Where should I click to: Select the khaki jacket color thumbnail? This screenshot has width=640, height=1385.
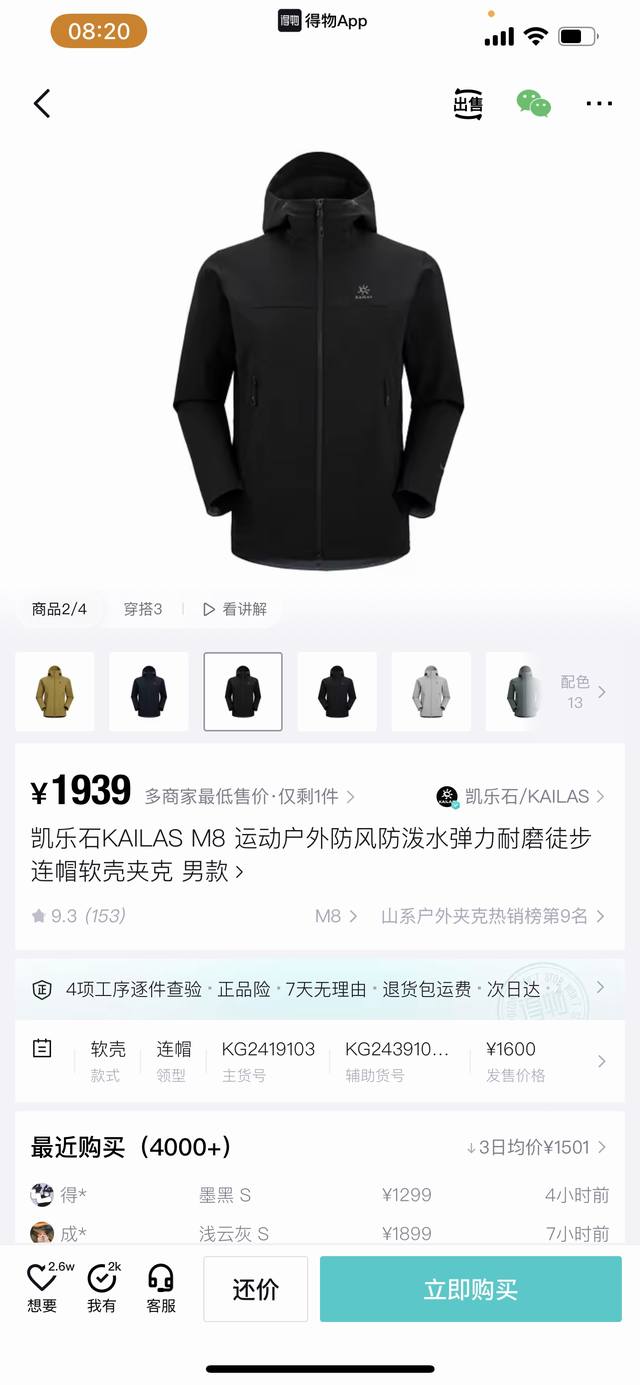point(55,691)
